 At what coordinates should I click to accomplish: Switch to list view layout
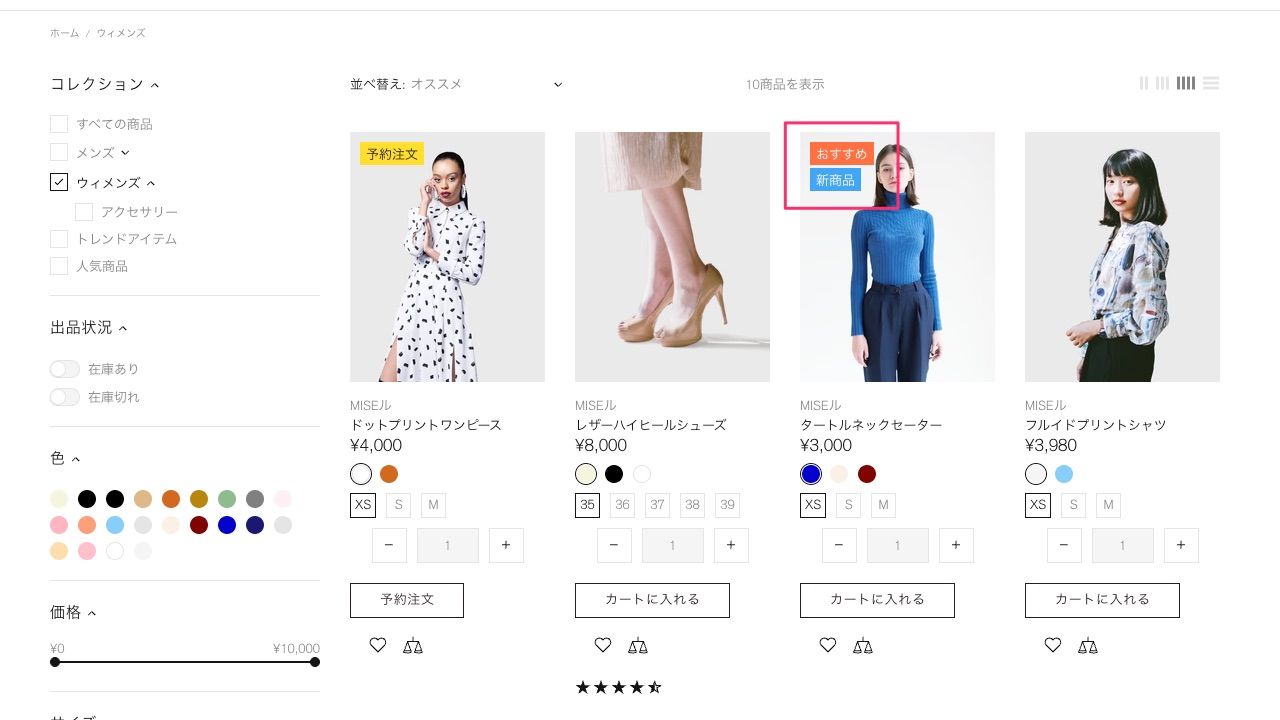pyautogui.click(x=1211, y=84)
